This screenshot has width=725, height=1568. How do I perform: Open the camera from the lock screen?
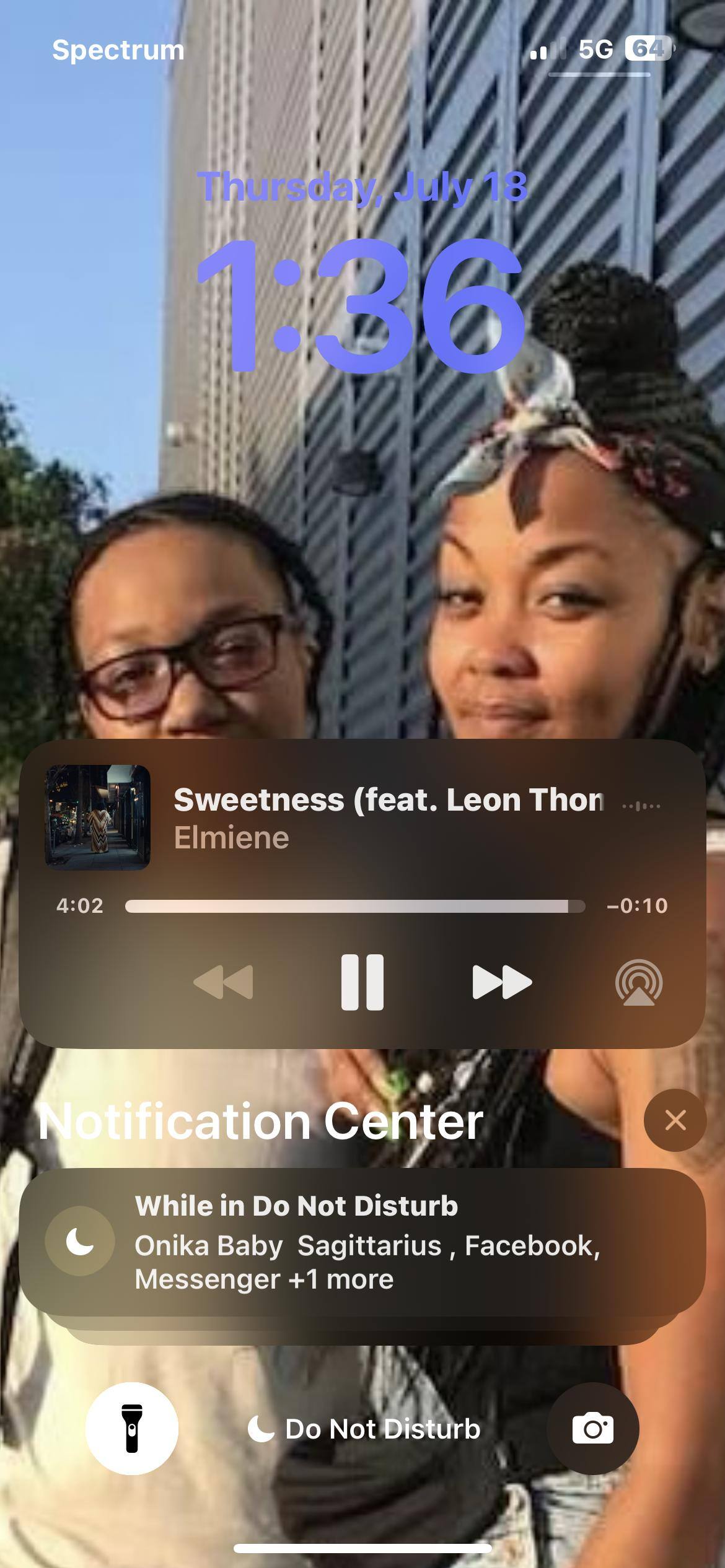coord(593,1428)
